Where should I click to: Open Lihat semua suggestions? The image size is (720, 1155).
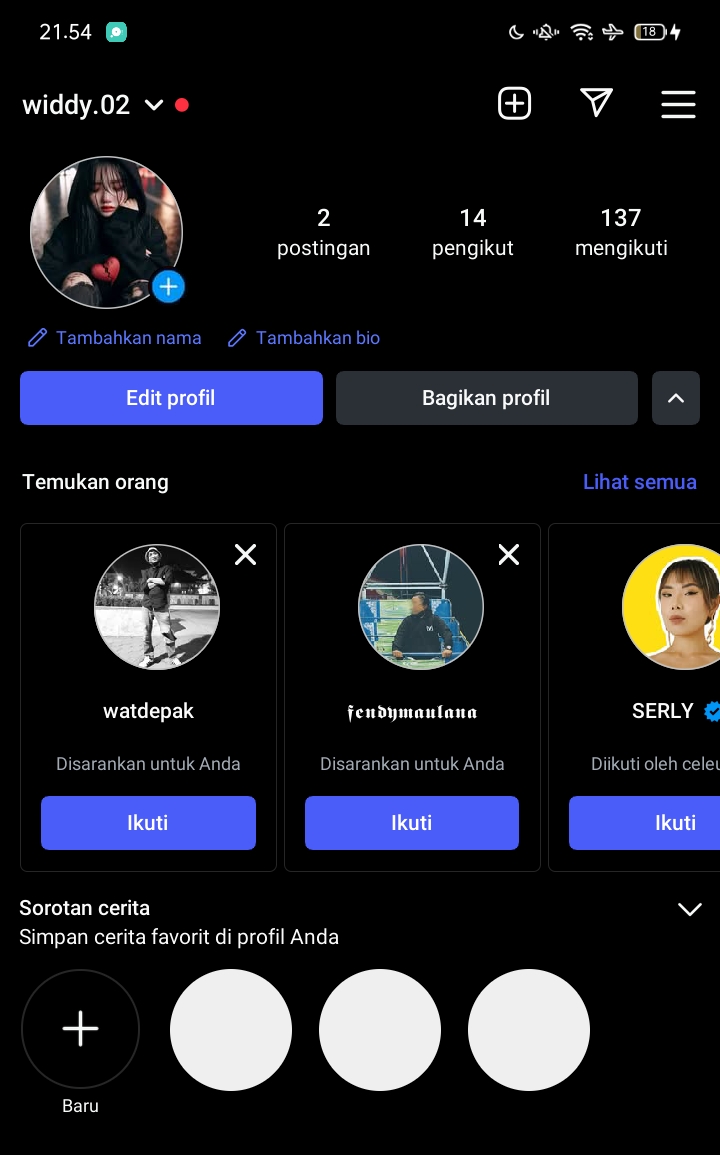(639, 482)
